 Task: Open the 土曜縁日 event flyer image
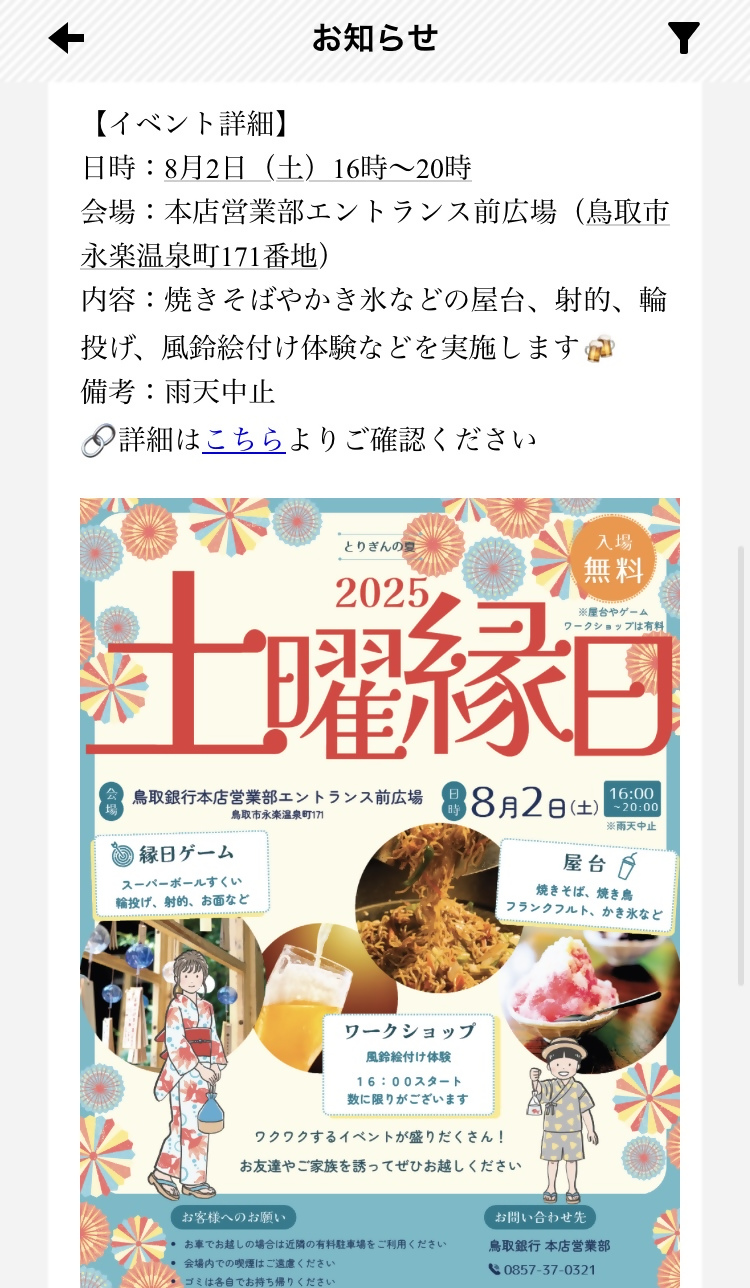pos(380,890)
